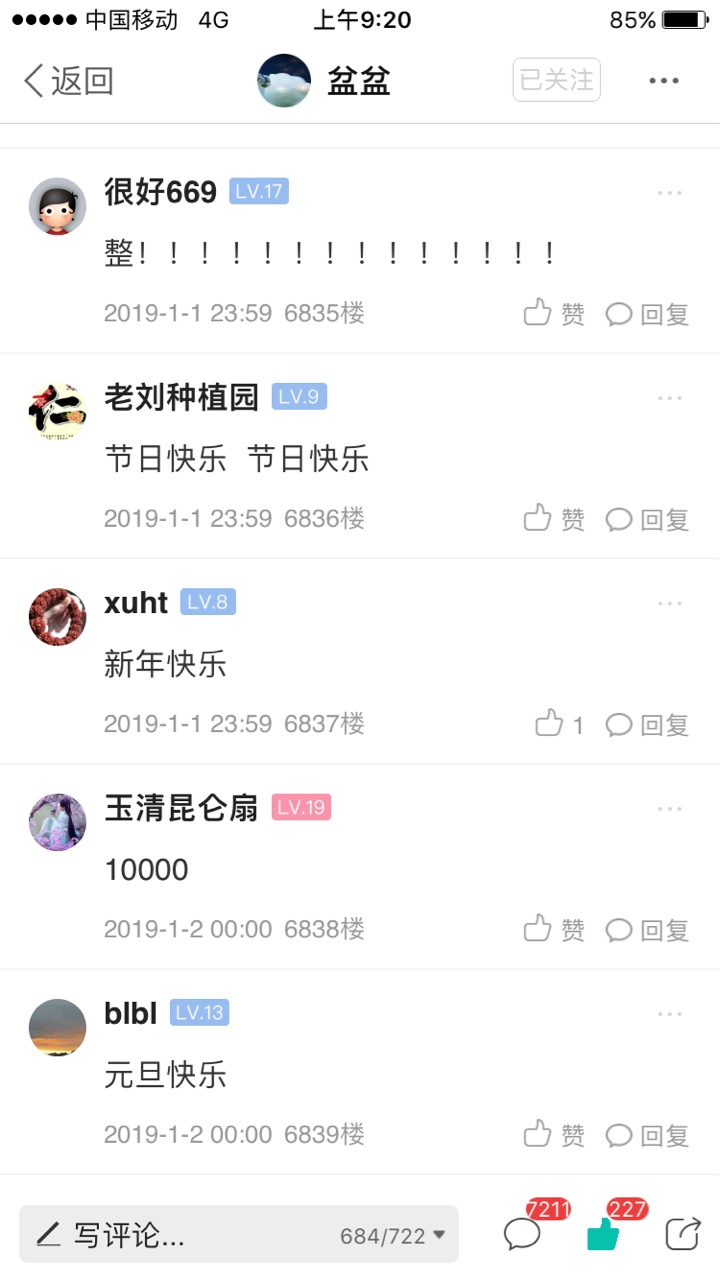The image size is (720, 1280).
Task: Open the 684/722 page selector
Action: click(x=393, y=1236)
